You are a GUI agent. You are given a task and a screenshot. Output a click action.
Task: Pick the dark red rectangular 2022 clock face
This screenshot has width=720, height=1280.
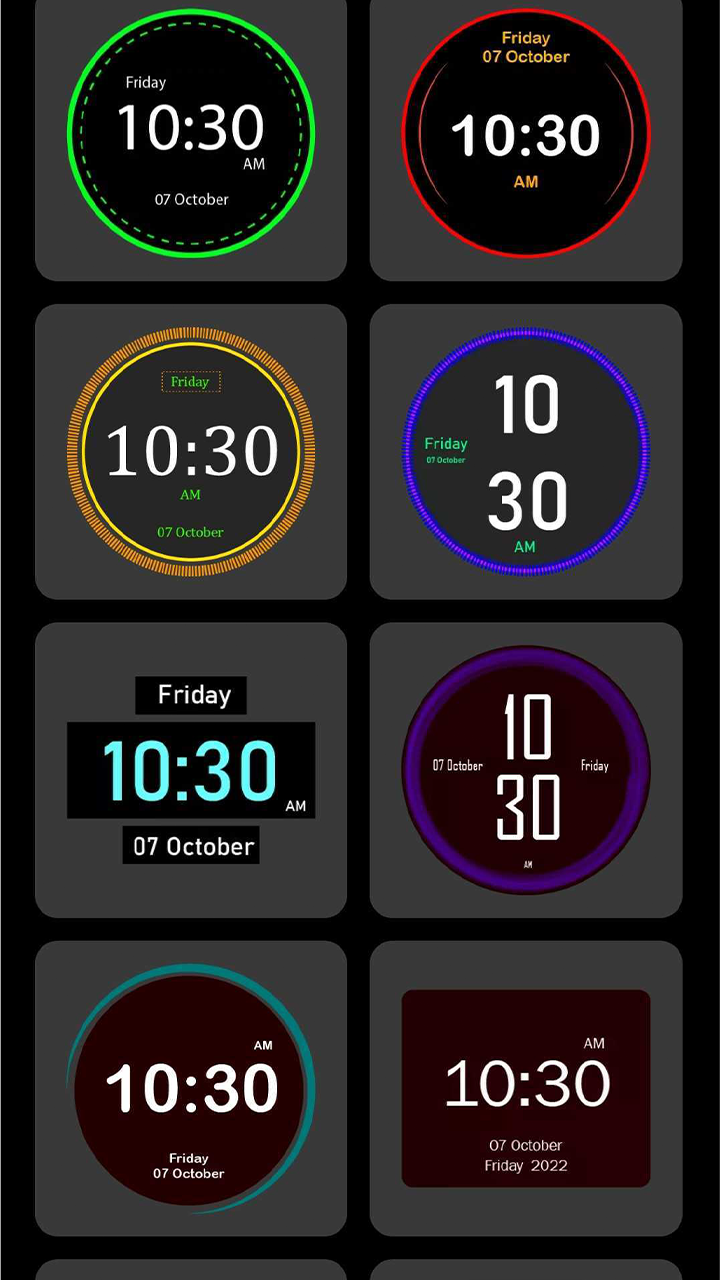tap(525, 1088)
